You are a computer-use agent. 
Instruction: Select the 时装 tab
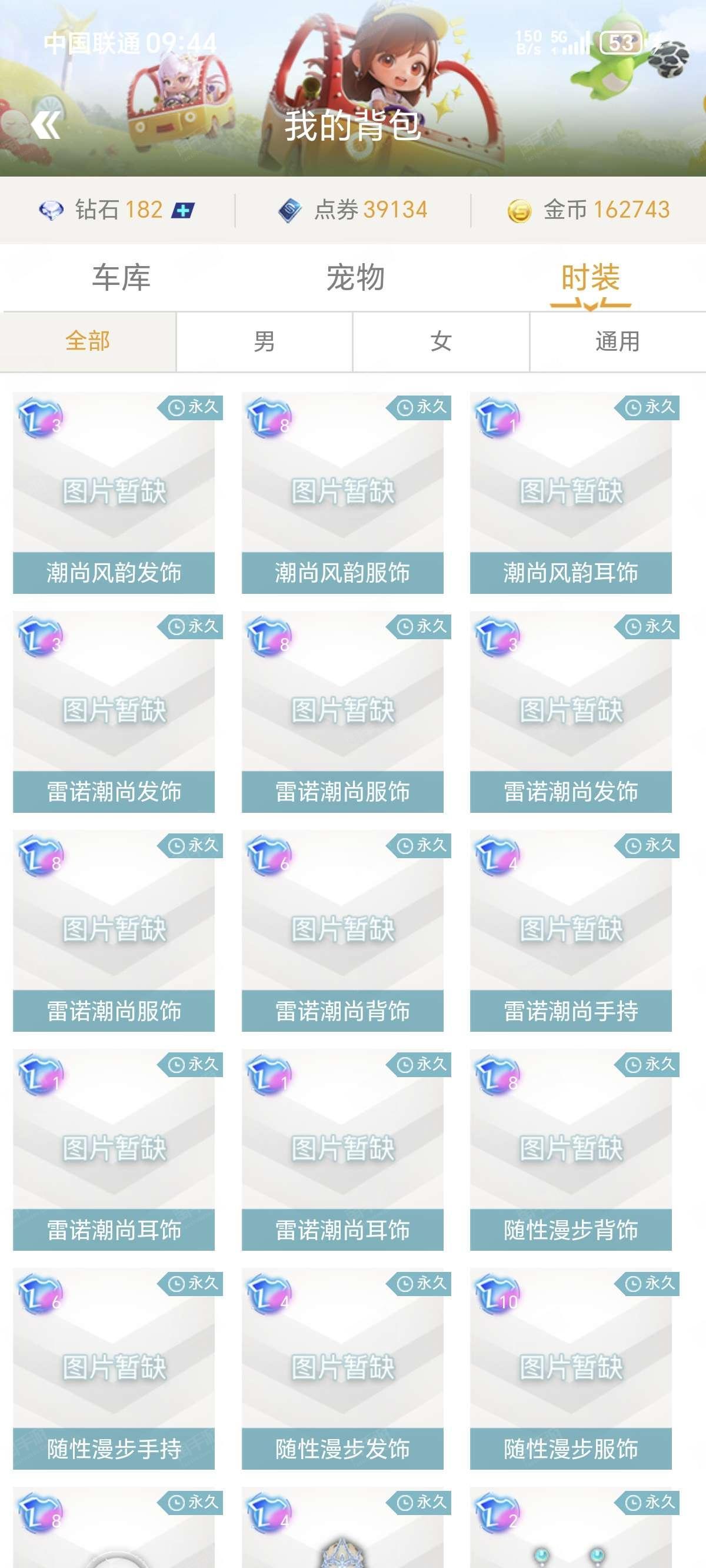[x=590, y=278]
